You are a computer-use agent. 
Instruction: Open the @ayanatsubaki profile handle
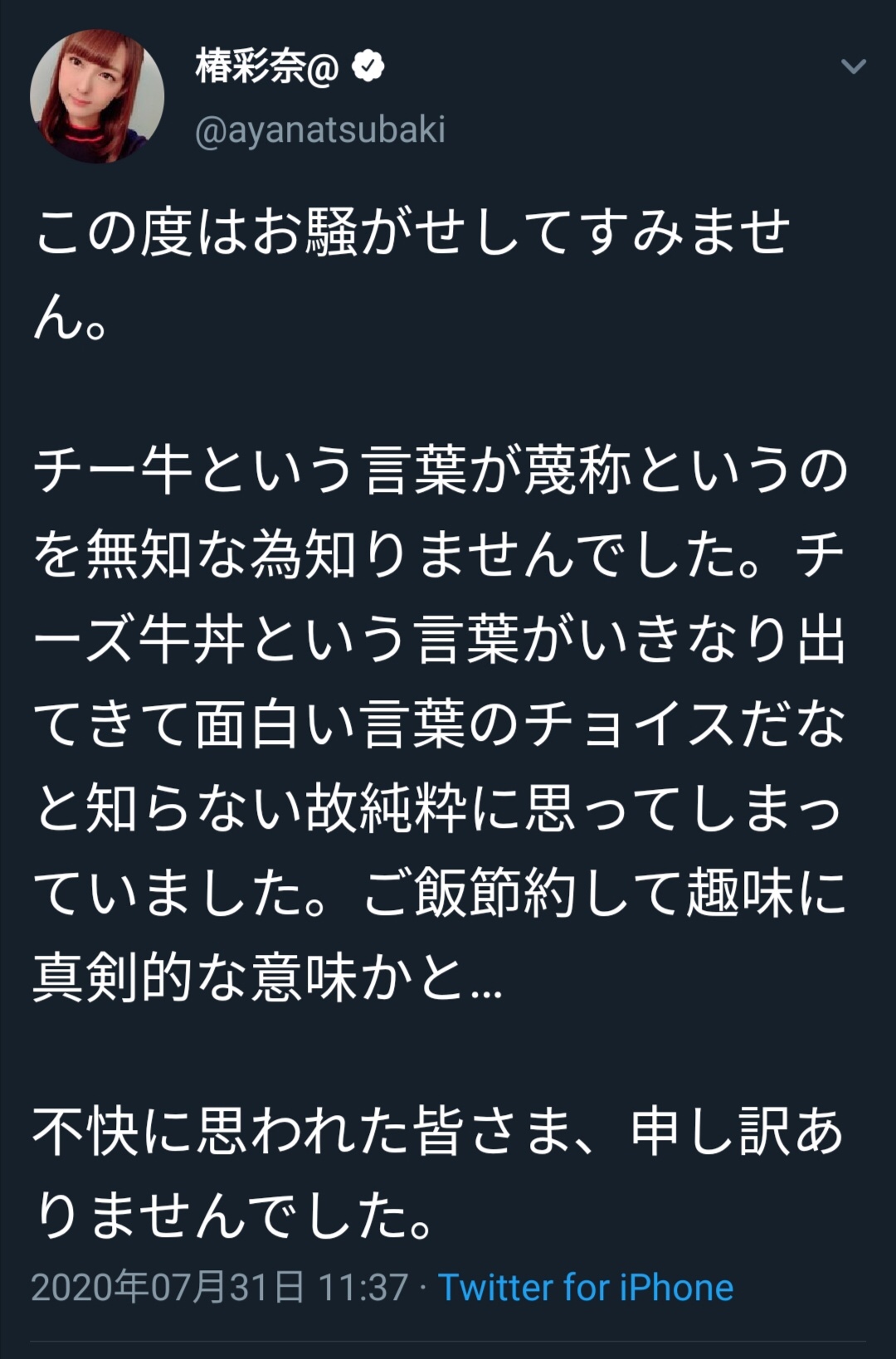tap(320, 130)
